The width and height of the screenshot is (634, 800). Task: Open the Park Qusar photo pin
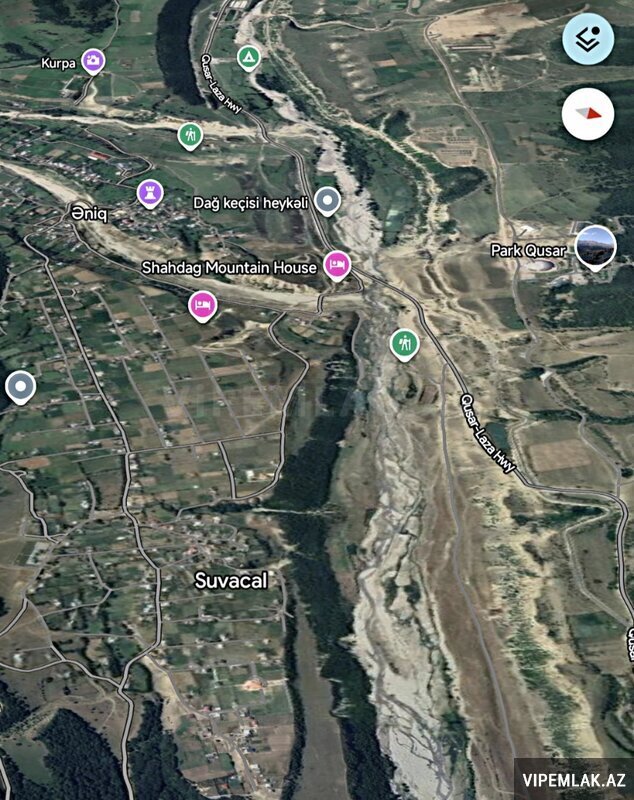tap(596, 247)
